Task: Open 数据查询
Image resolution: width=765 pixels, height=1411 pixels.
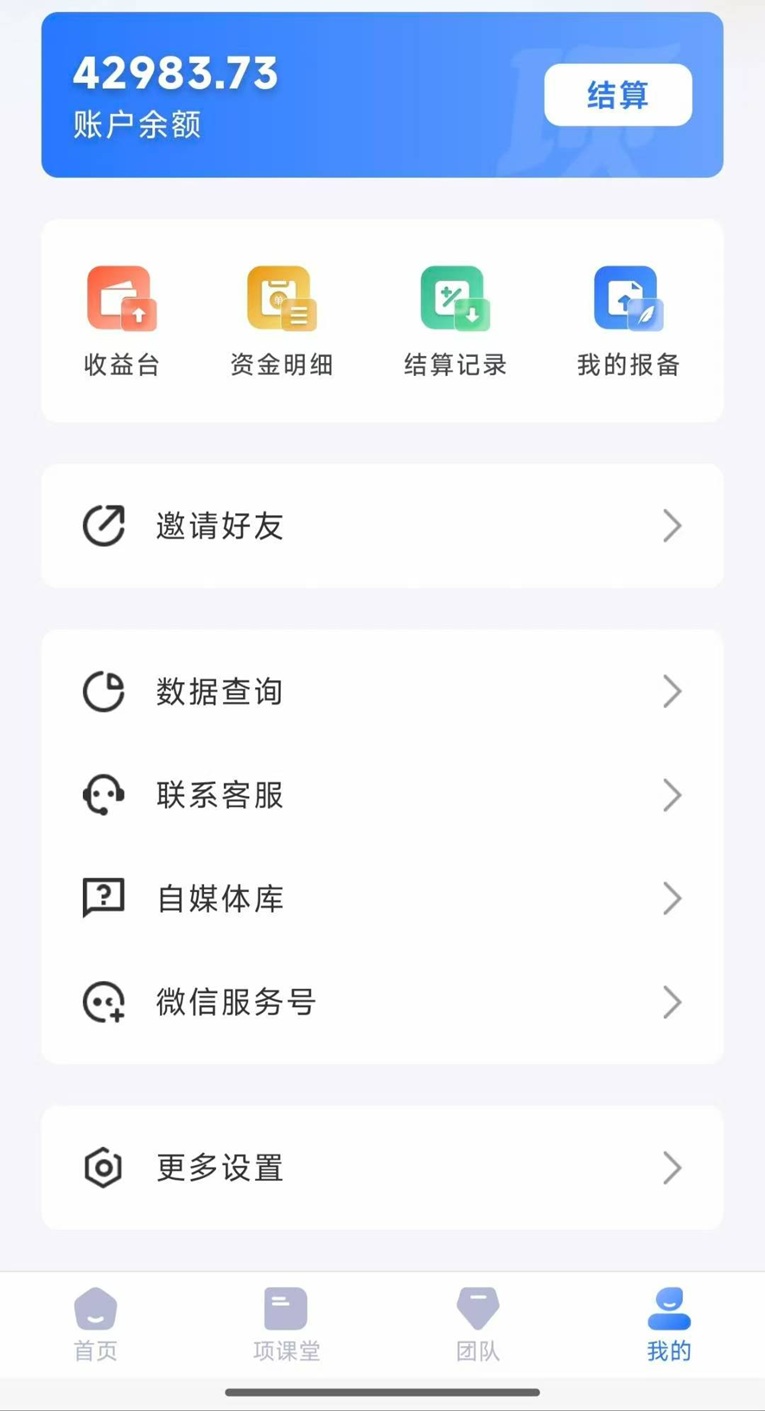Action: [382, 692]
